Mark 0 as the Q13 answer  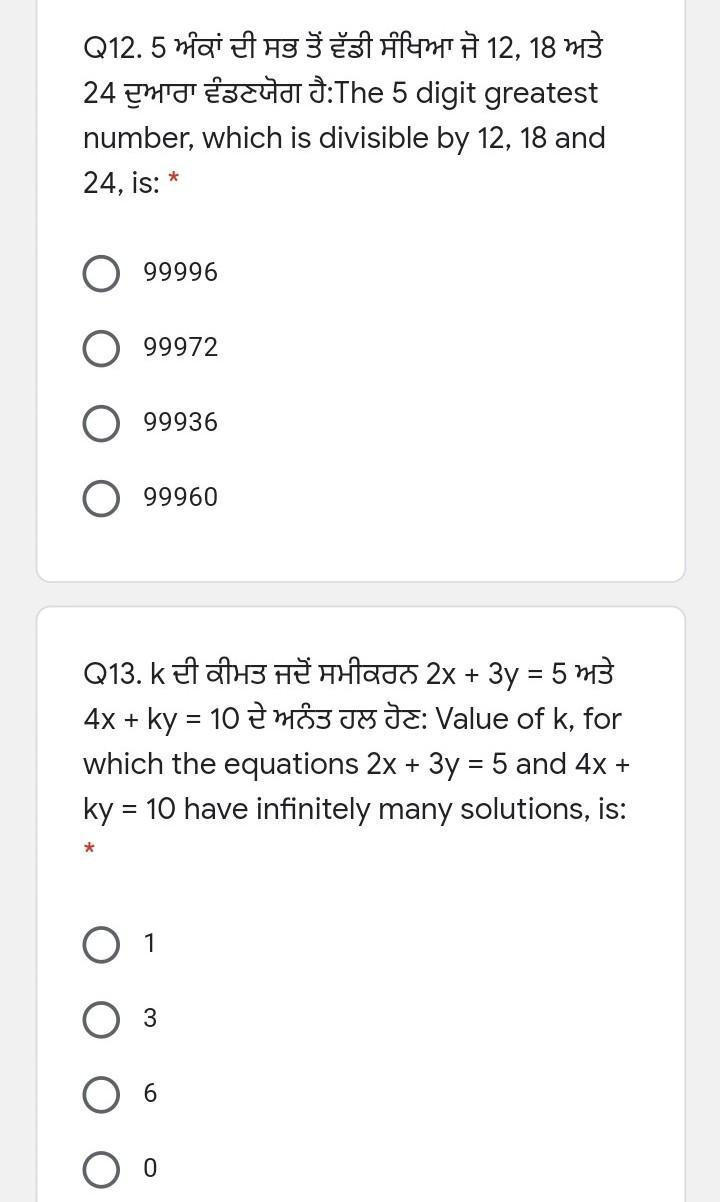pos(101,1169)
